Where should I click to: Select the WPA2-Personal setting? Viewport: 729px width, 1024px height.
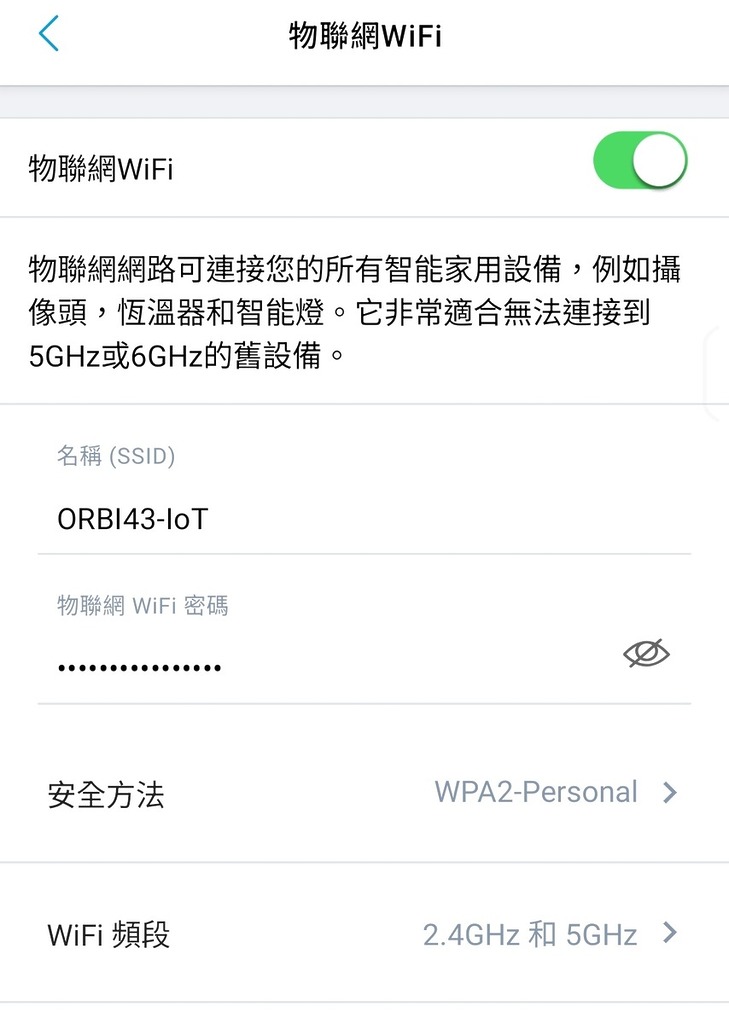[537, 792]
